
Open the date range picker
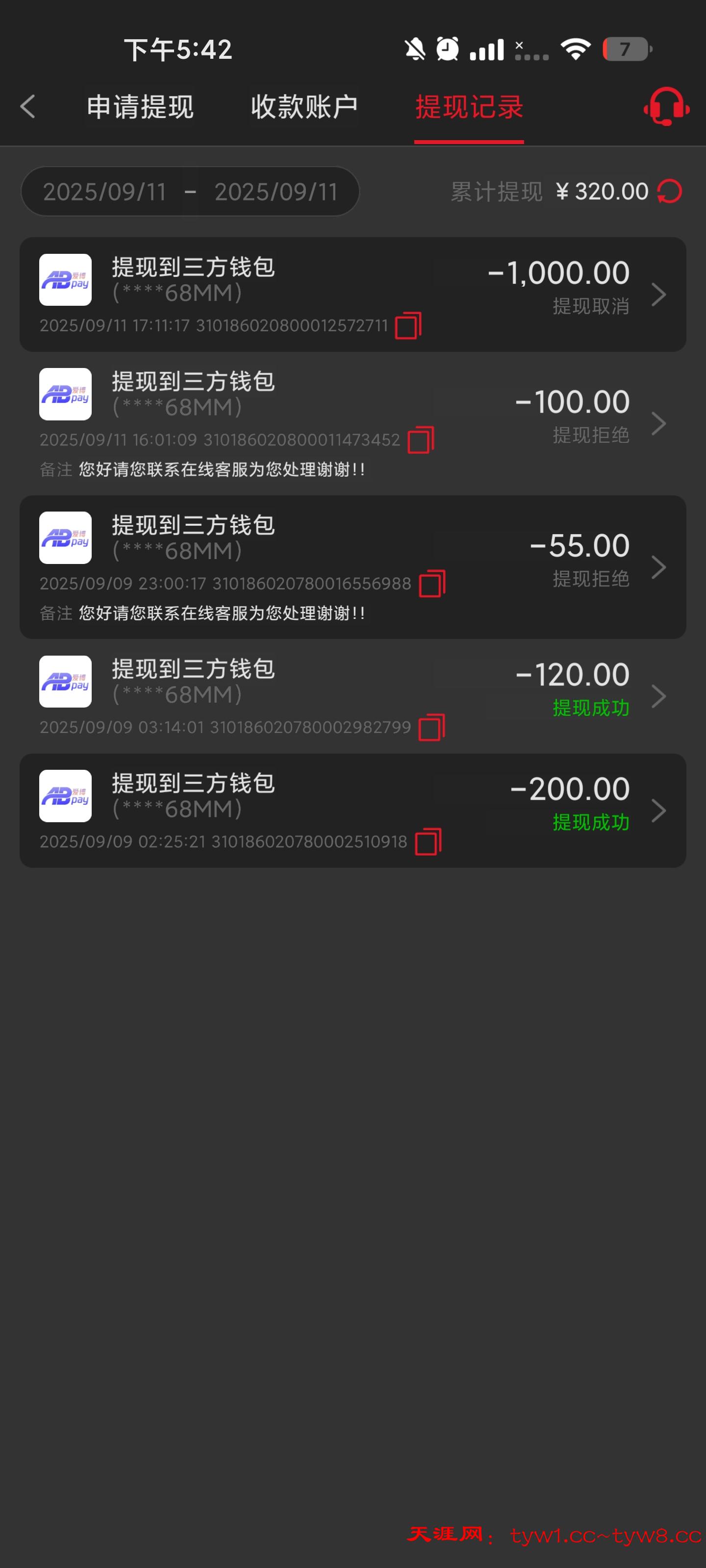coord(190,192)
